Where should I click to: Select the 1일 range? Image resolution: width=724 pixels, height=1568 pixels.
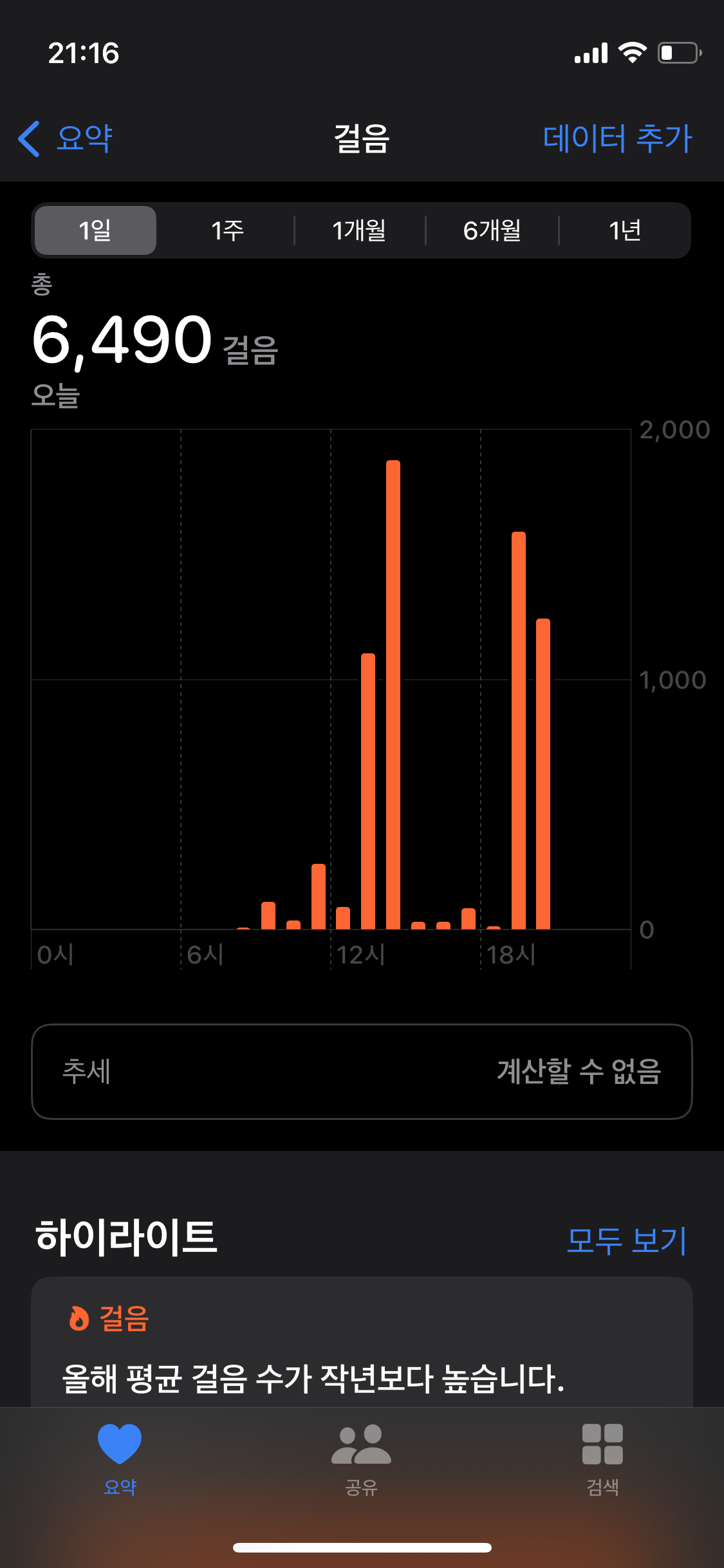pyautogui.click(x=95, y=230)
